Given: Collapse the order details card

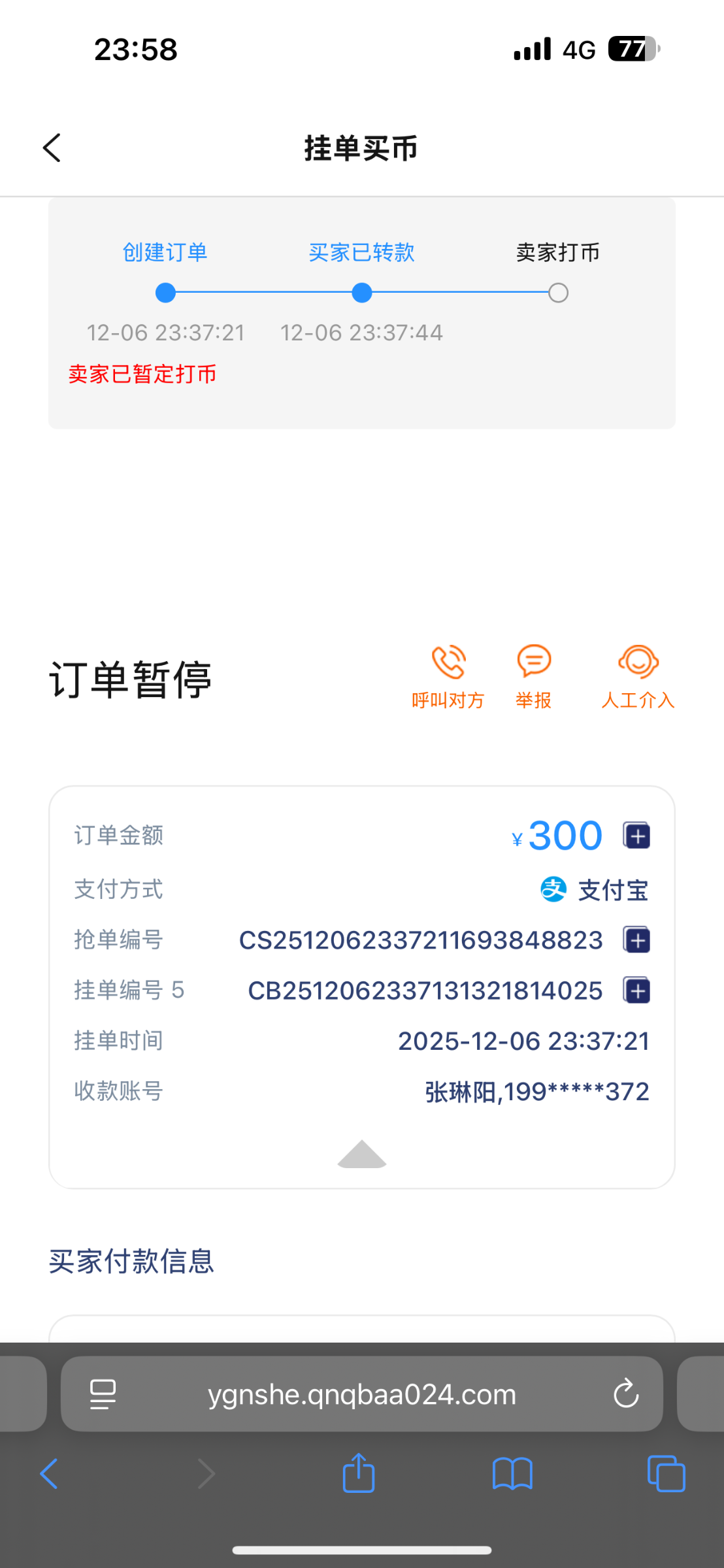Looking at the screenshot, I should click(x=362, y=1154).
